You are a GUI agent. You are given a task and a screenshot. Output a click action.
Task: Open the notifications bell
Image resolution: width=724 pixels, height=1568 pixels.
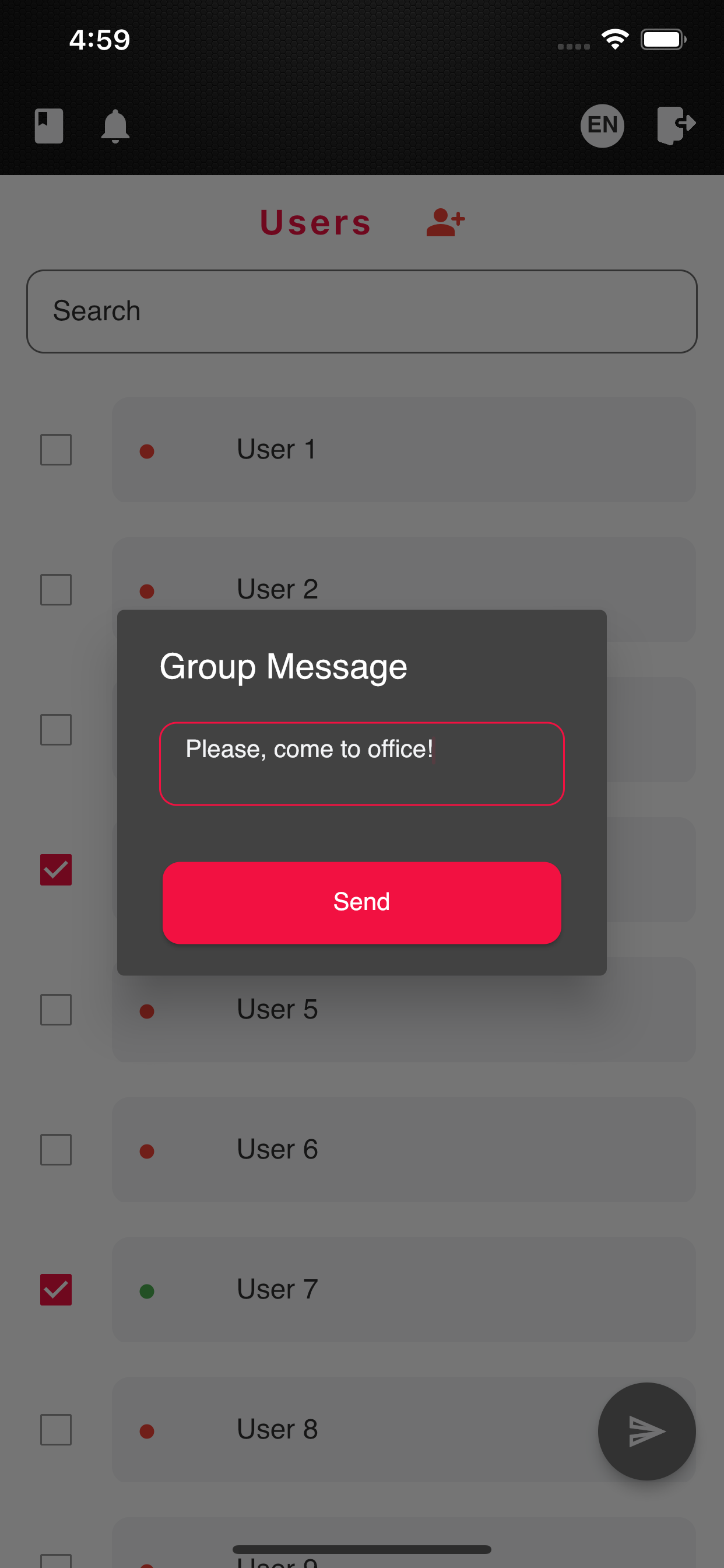tap(115, 126)
